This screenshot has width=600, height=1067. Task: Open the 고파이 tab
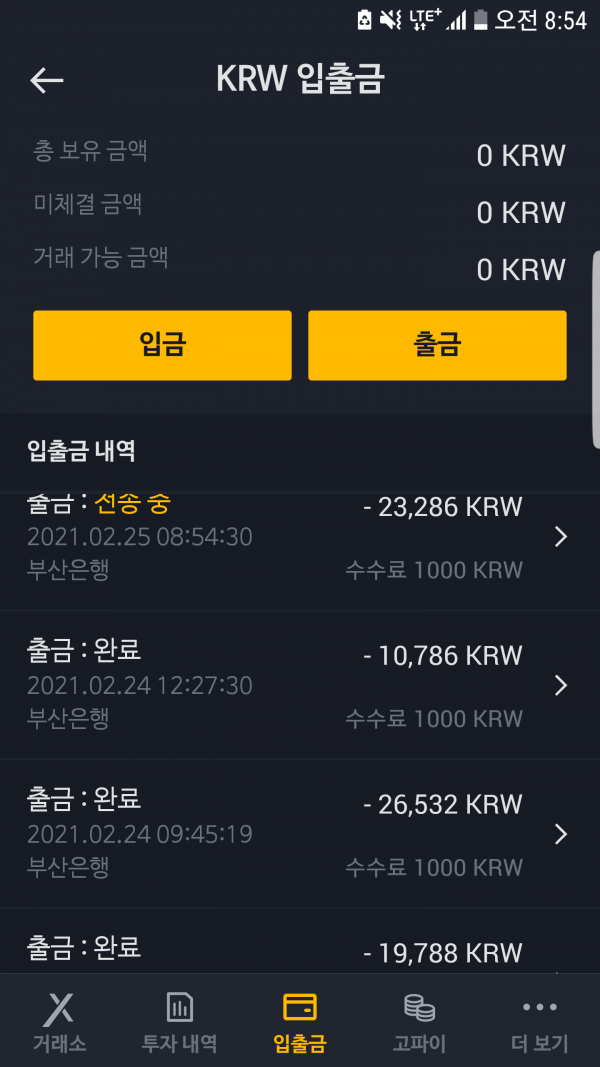click(x=419, y=1022)
